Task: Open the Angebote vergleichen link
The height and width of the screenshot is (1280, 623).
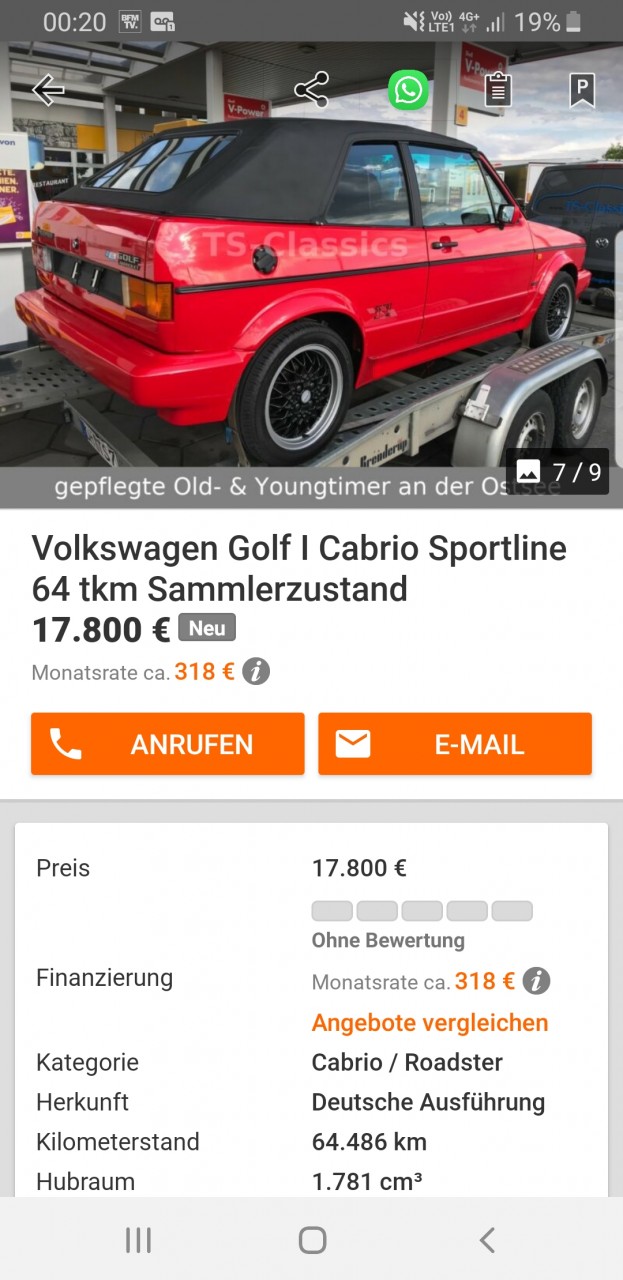Action: (430, 1023)
